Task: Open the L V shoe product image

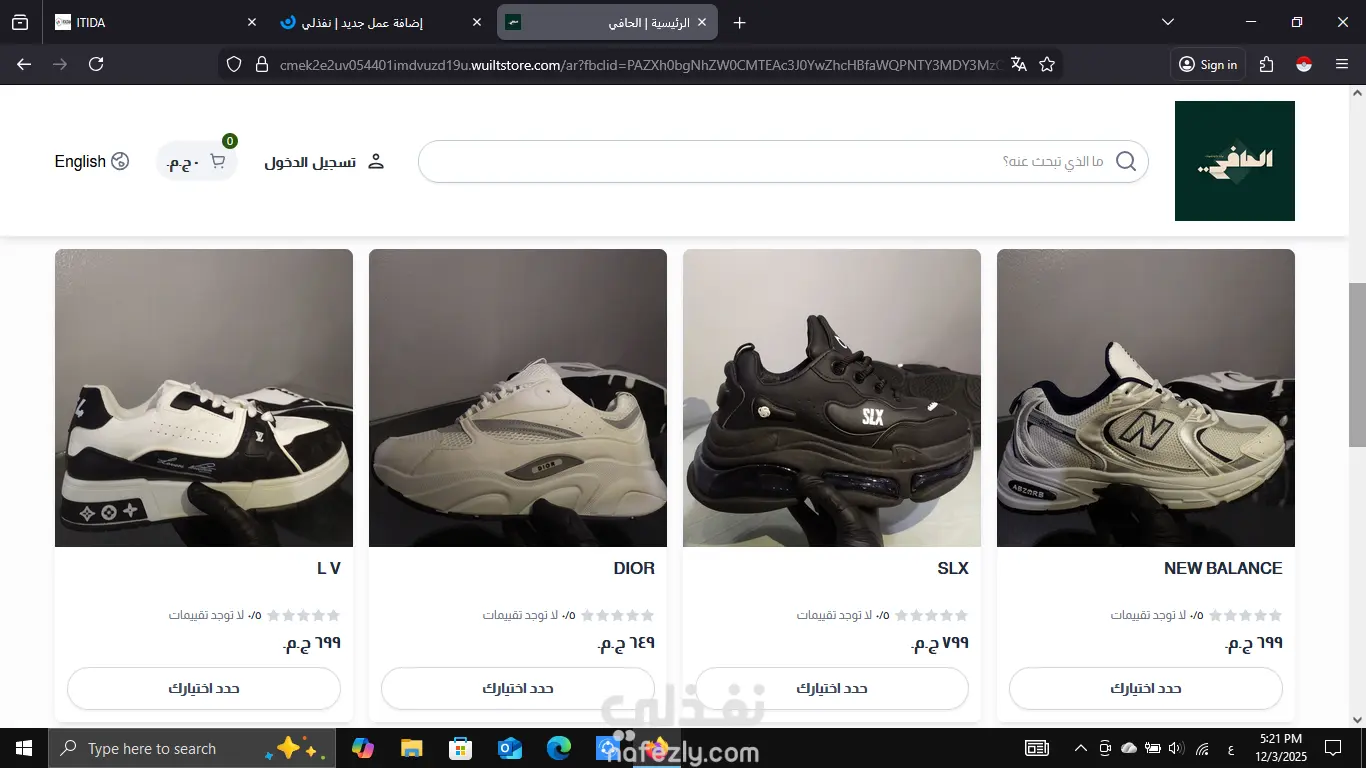Action: (204, 398)
